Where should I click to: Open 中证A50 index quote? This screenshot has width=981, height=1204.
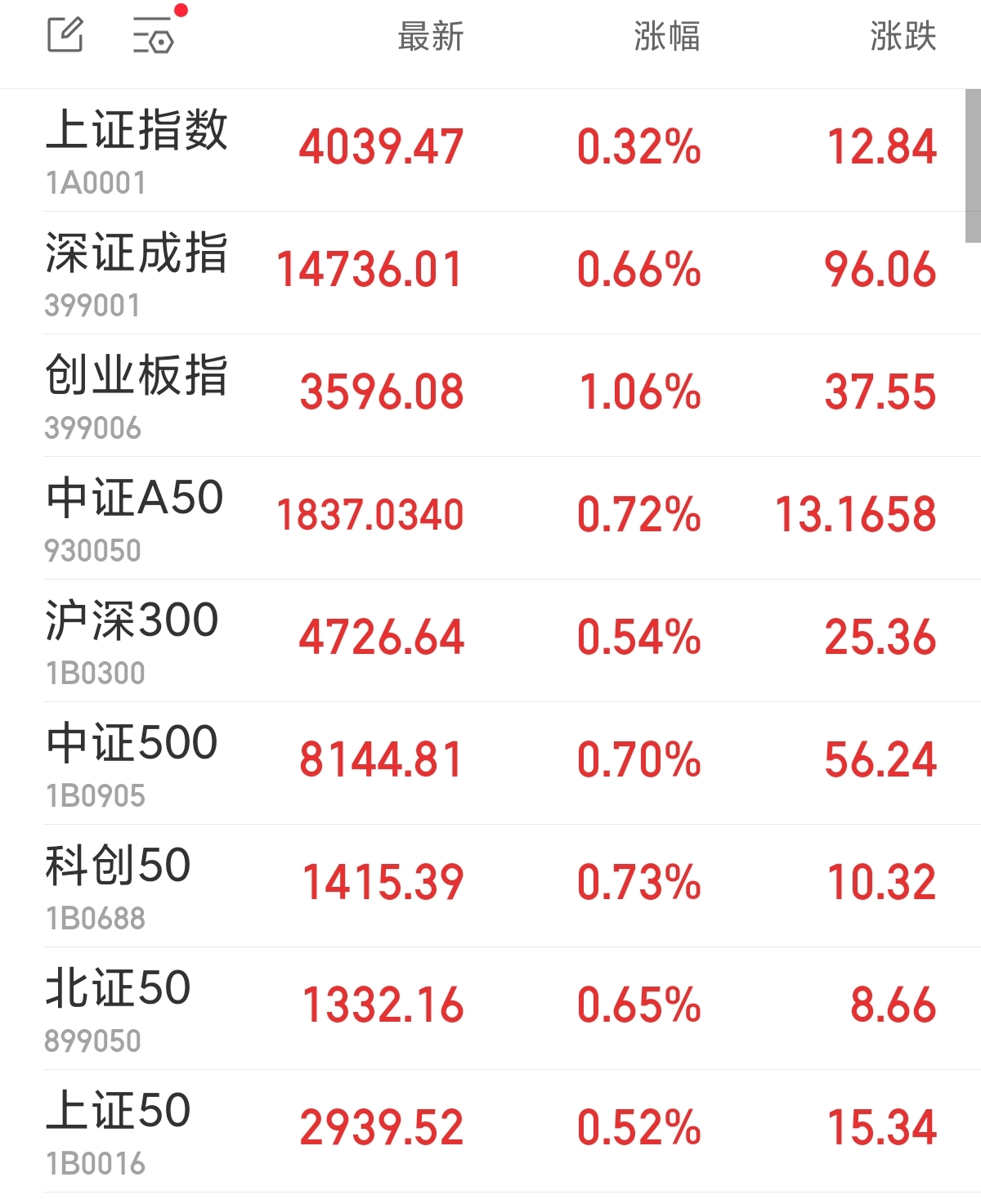(135, 499)
